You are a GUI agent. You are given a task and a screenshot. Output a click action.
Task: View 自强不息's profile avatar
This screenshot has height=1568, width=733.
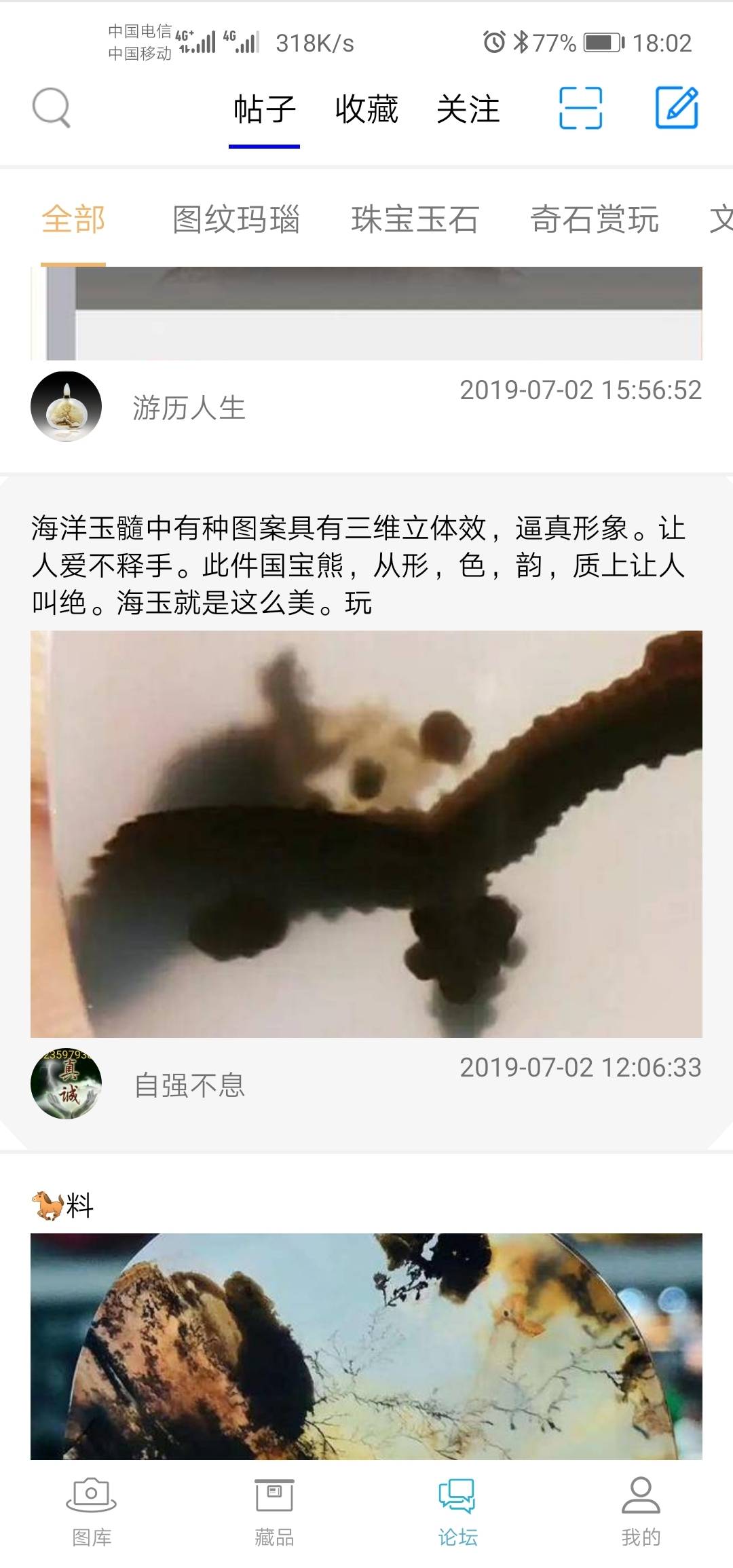tap(67, 1083)
